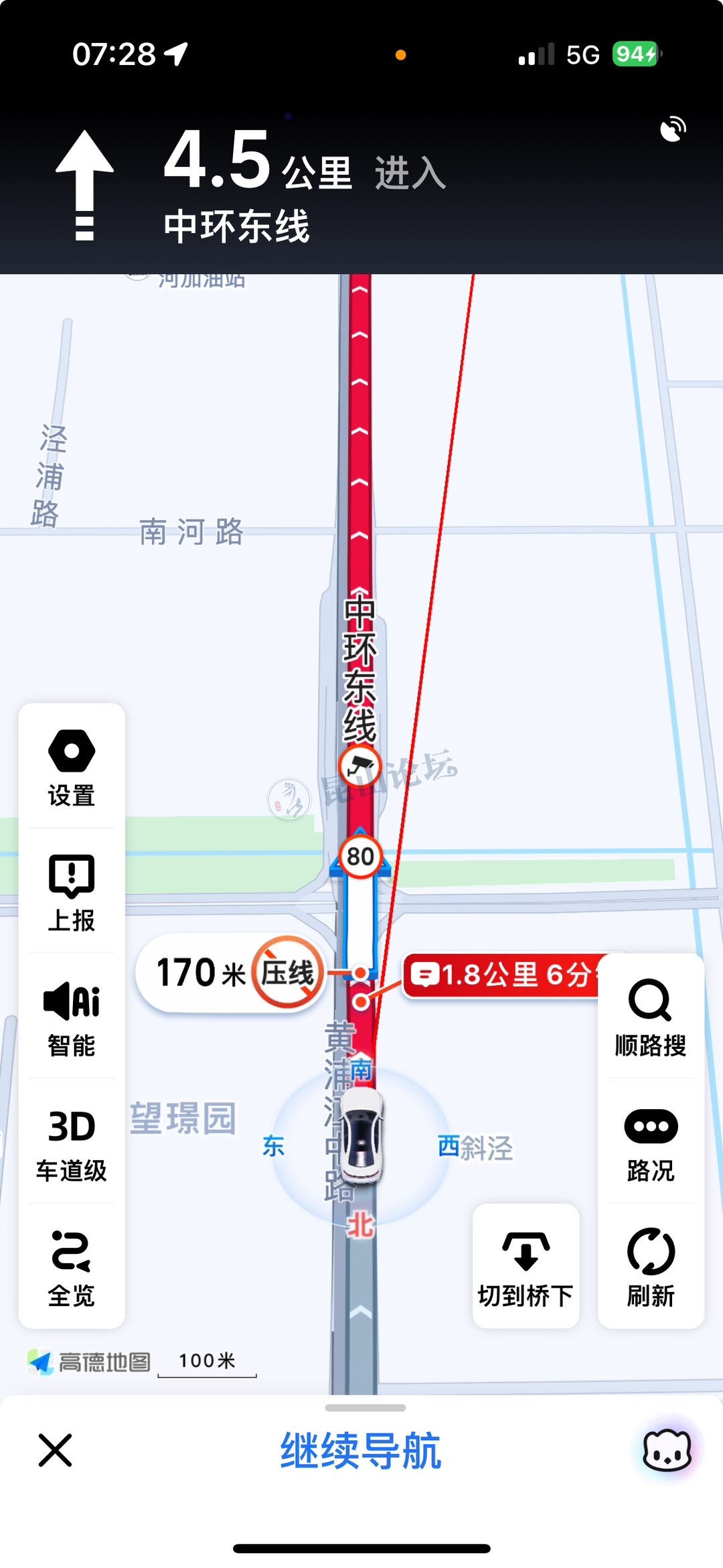Screen dimensions: 723x1568
Task: Tap 继续导航 to resume navigation
Action: pyautogui.click(x=361, y=1451)
